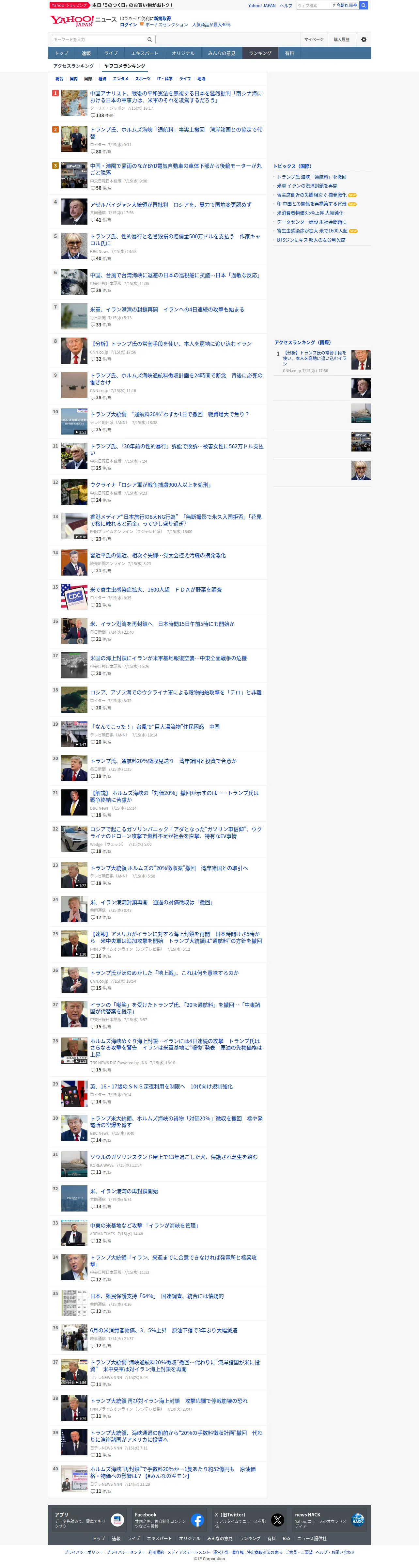The image size is (419, 1568).
Task: Open マイページ
Action: 314,40
